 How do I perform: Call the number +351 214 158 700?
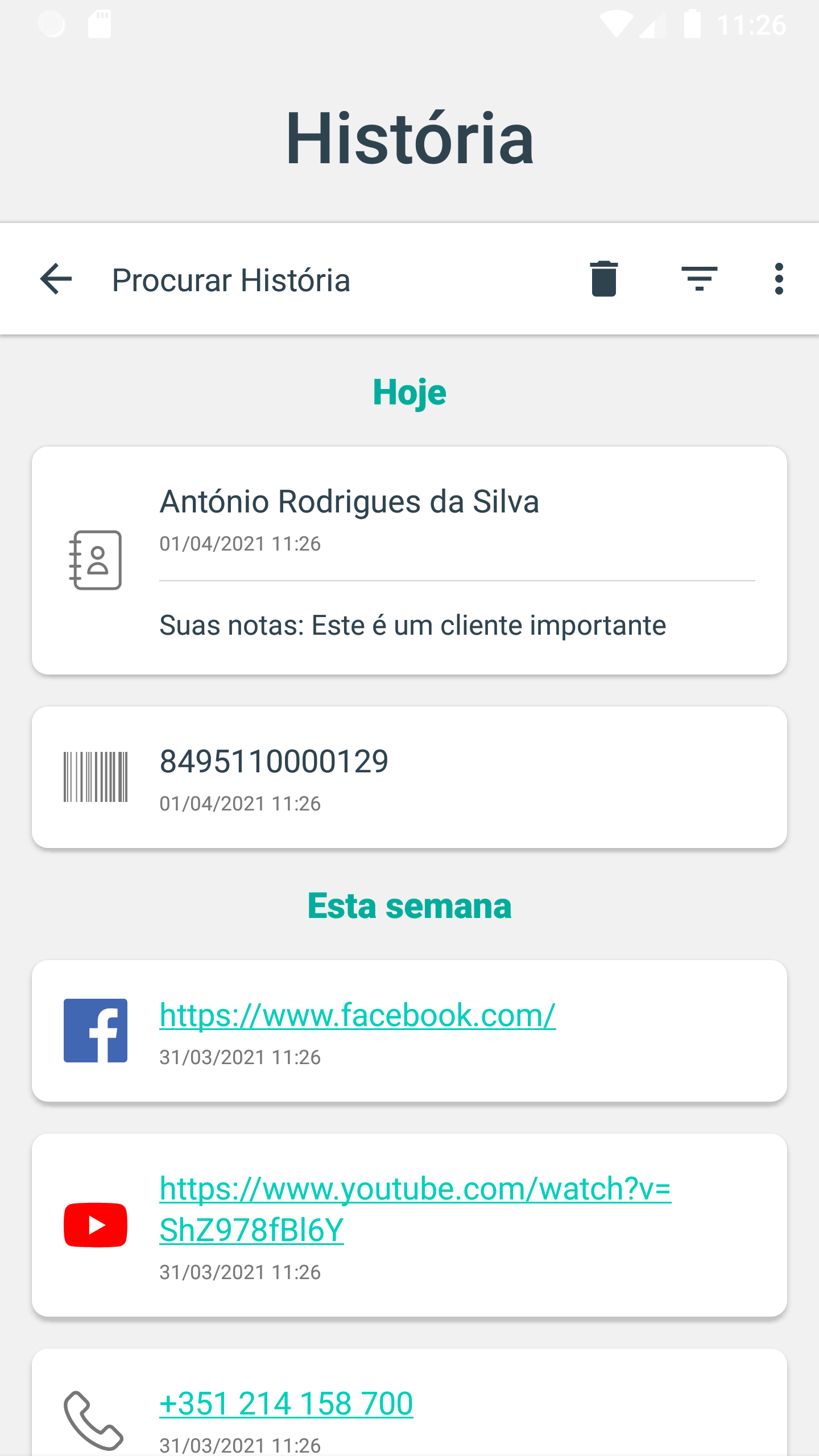(x=286, y=1403)
